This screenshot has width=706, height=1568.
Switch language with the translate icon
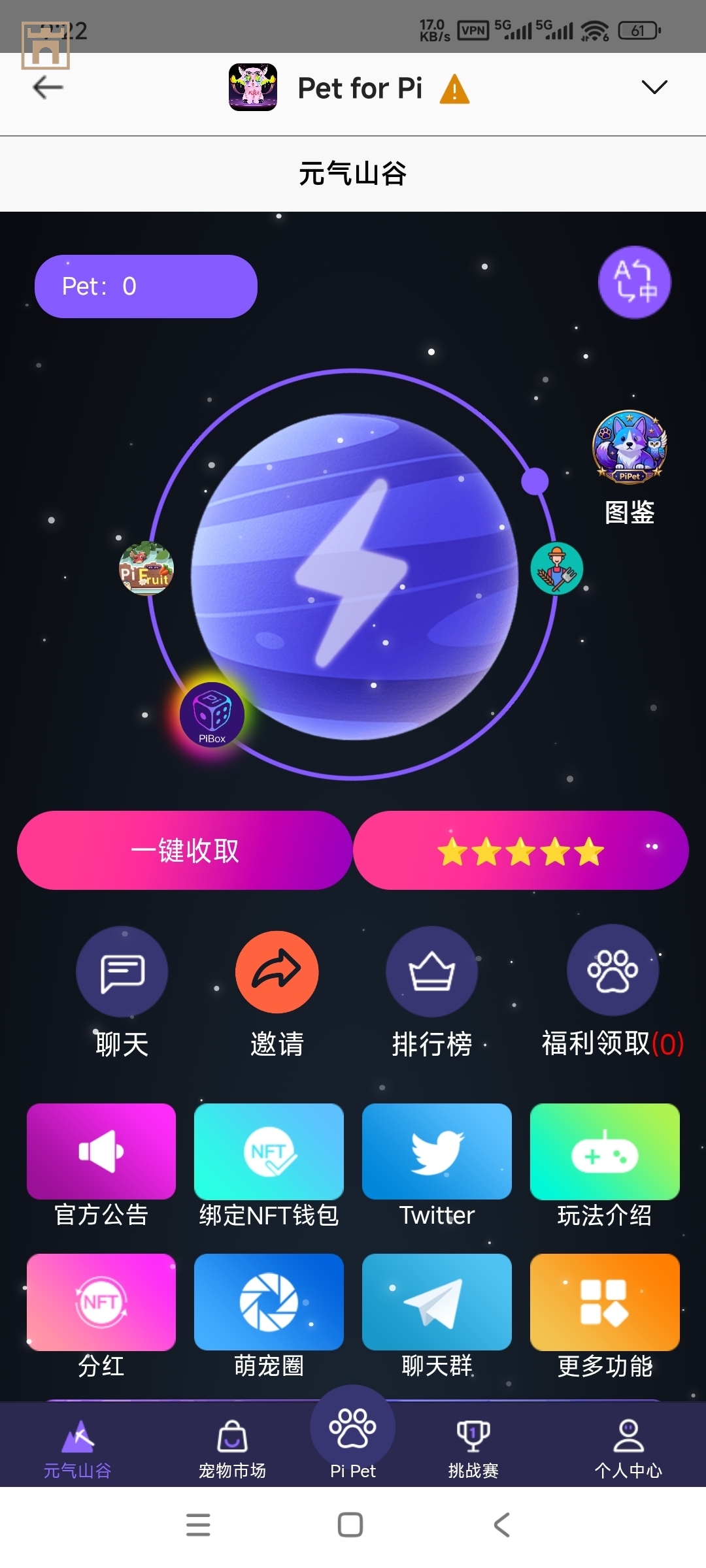tap(634, 282)
